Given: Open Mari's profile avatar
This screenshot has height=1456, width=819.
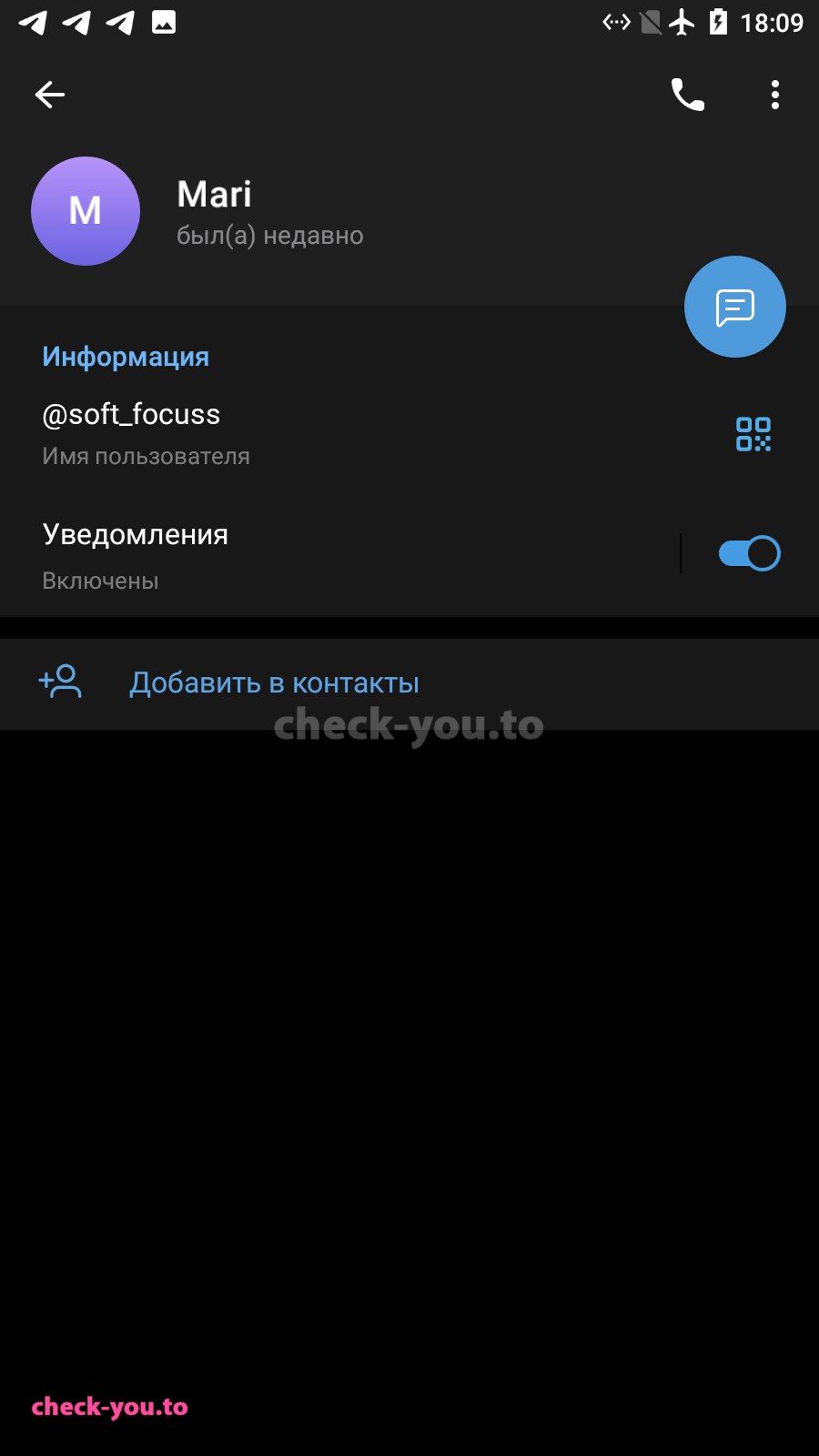Looking at the screenshot, I should click(x=86, y=211).
